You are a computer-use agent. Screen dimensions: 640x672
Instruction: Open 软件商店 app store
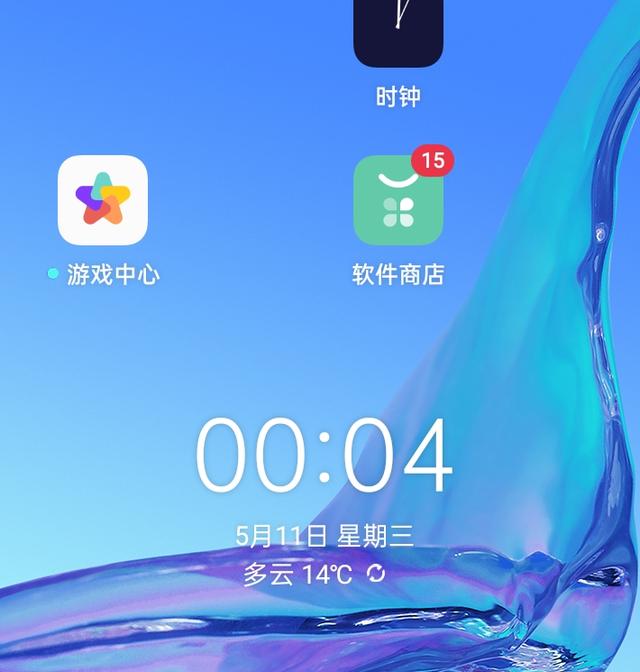click(x=398, y=200)
